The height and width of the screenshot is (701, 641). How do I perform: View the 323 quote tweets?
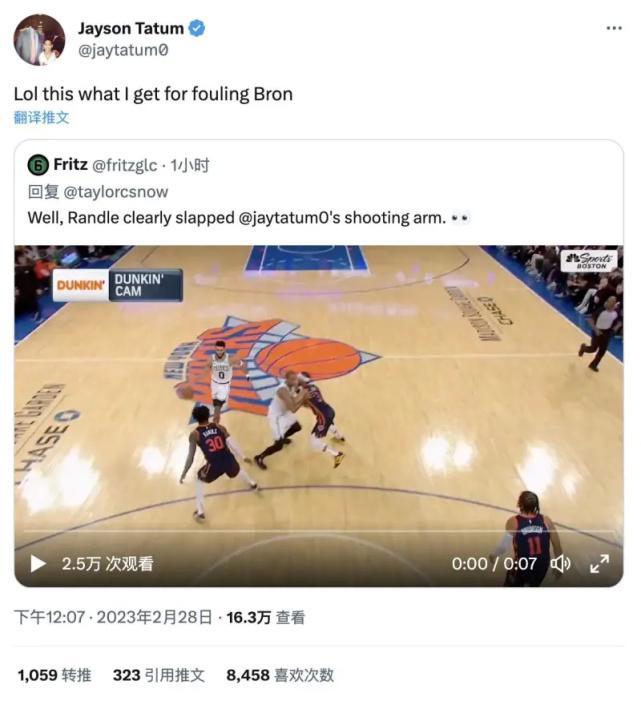point(158,675)
